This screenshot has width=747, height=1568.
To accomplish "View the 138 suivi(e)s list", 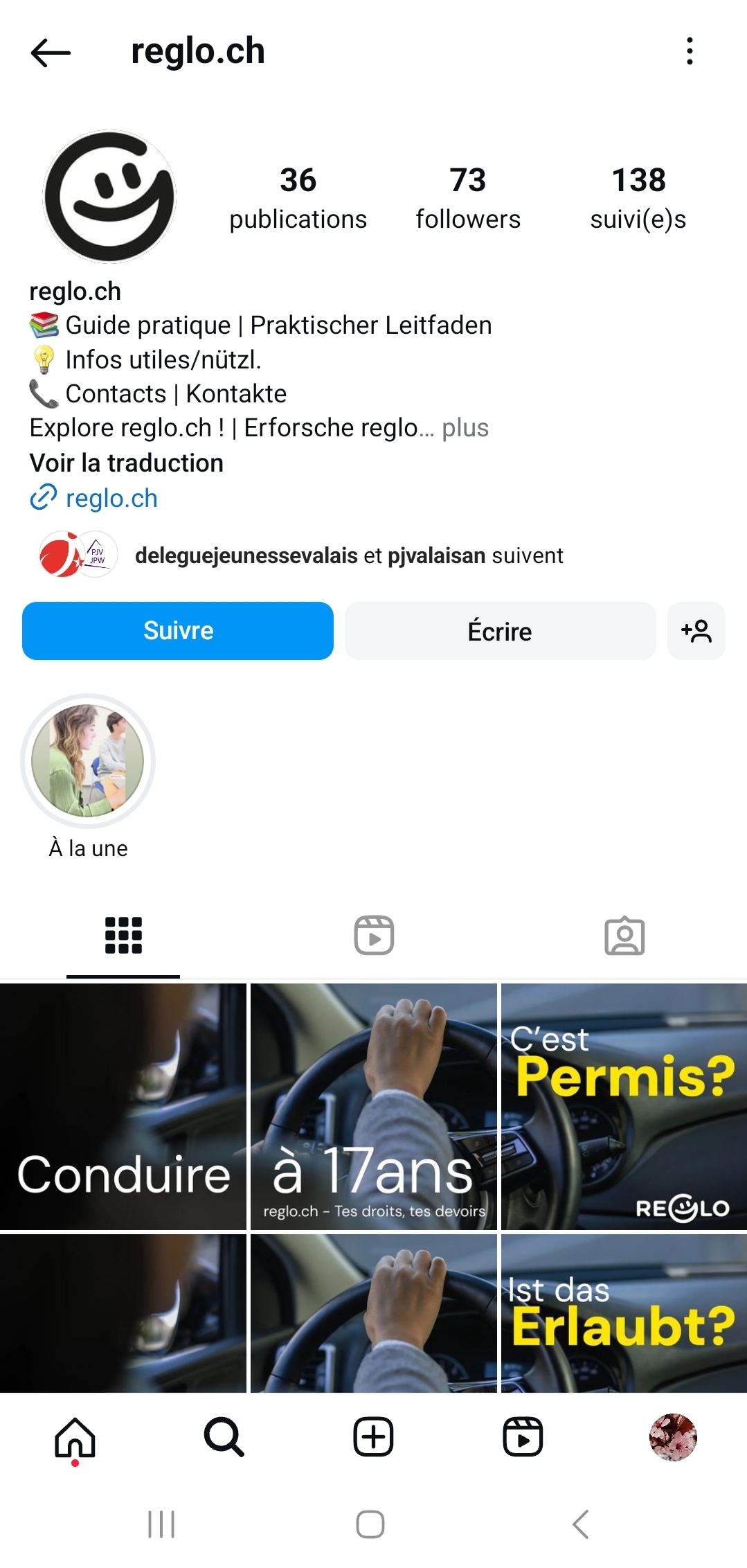I will pos(638,197).
